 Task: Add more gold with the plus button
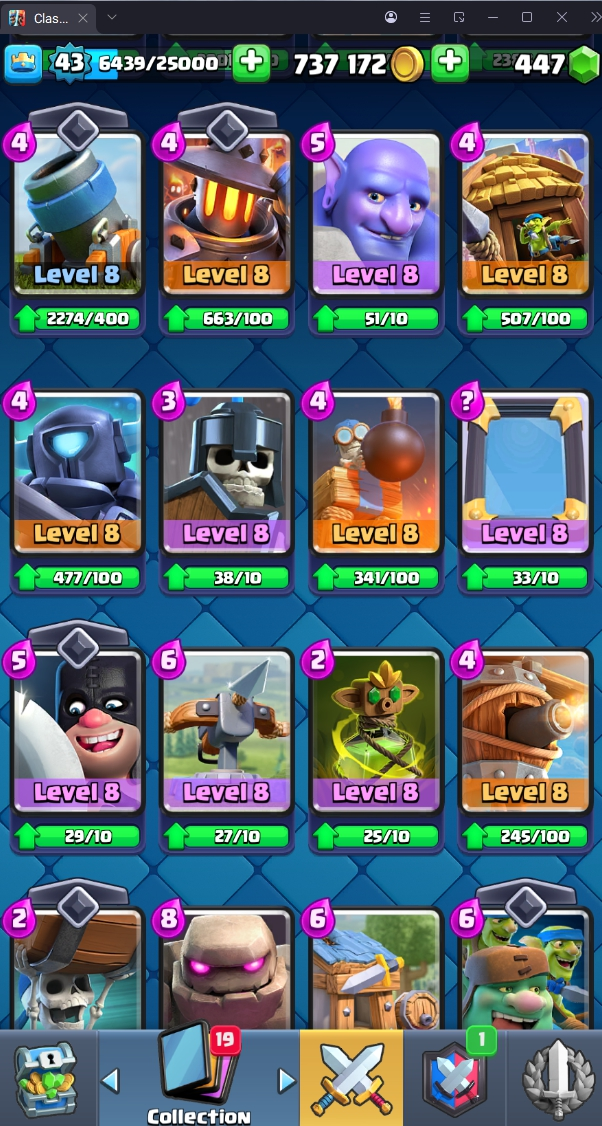pyautogui.click(x=450, y=62)
